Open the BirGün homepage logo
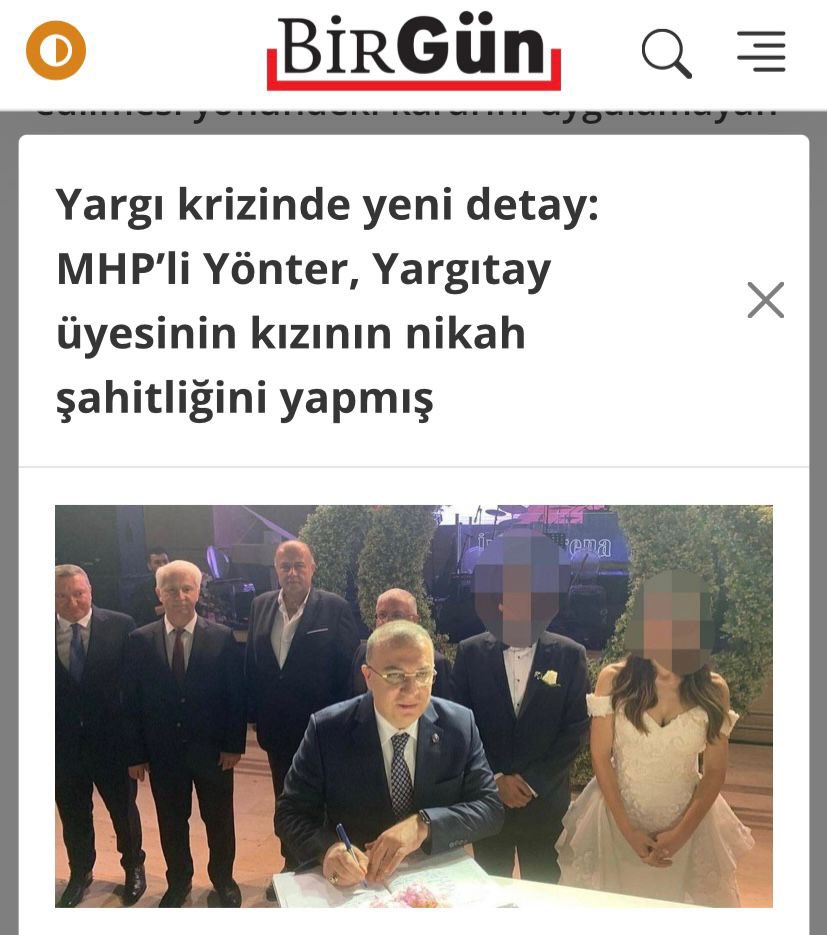 click(413, 50)
